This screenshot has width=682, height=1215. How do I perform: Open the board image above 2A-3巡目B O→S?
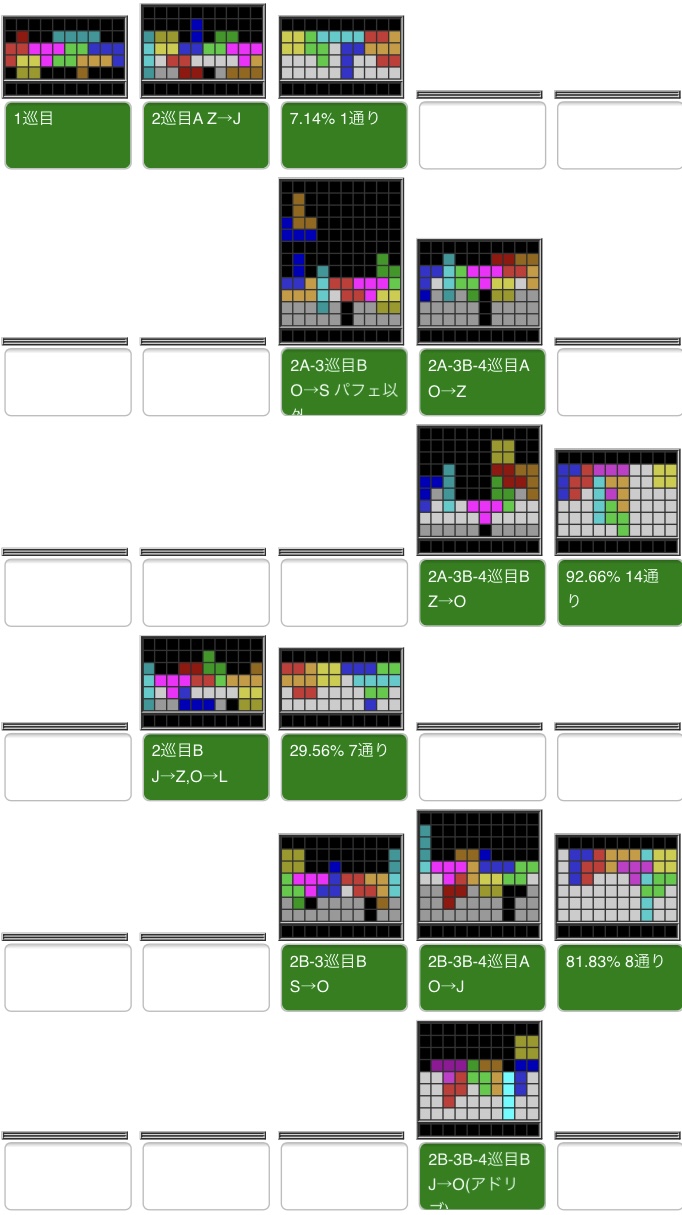(342, 261)
